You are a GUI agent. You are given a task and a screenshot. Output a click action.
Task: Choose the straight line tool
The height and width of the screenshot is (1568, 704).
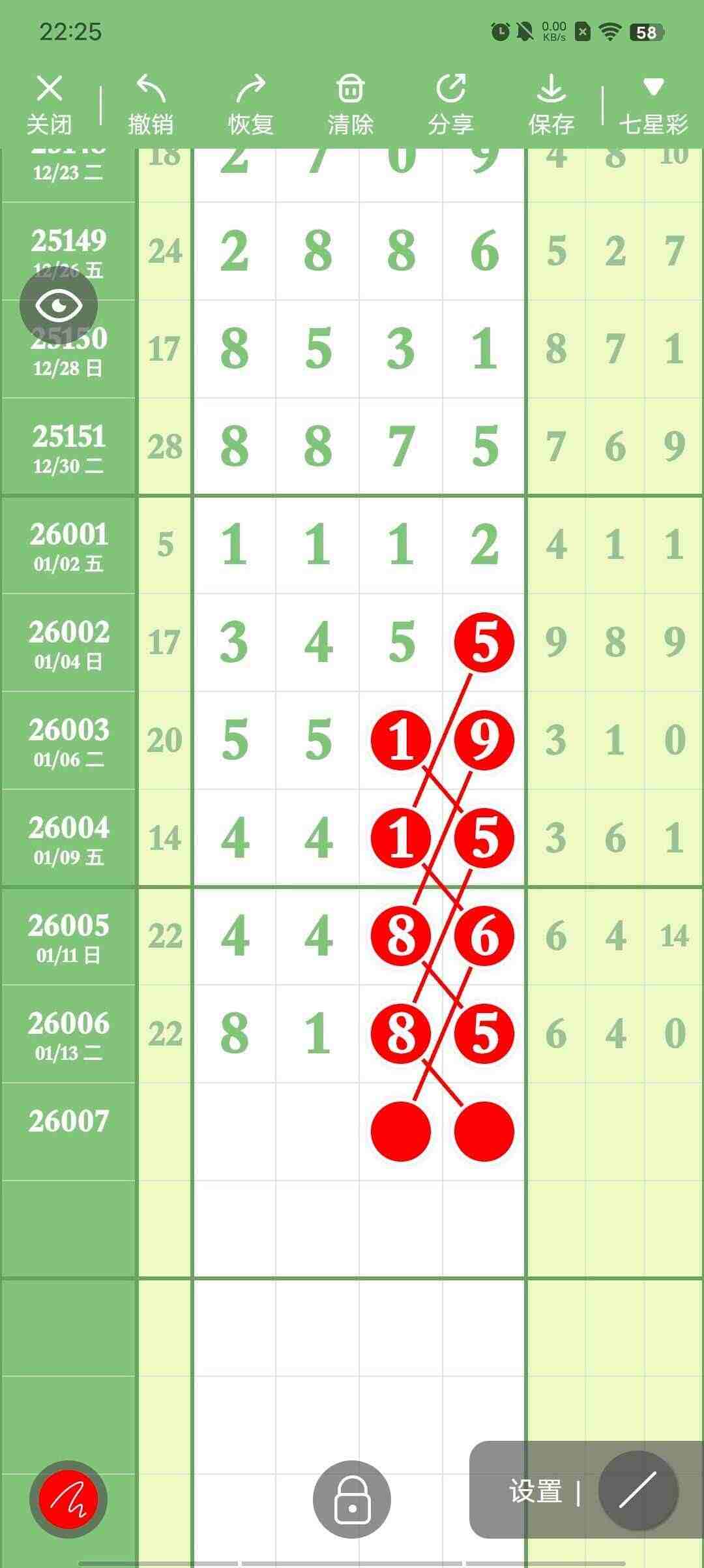point(638,1490)
